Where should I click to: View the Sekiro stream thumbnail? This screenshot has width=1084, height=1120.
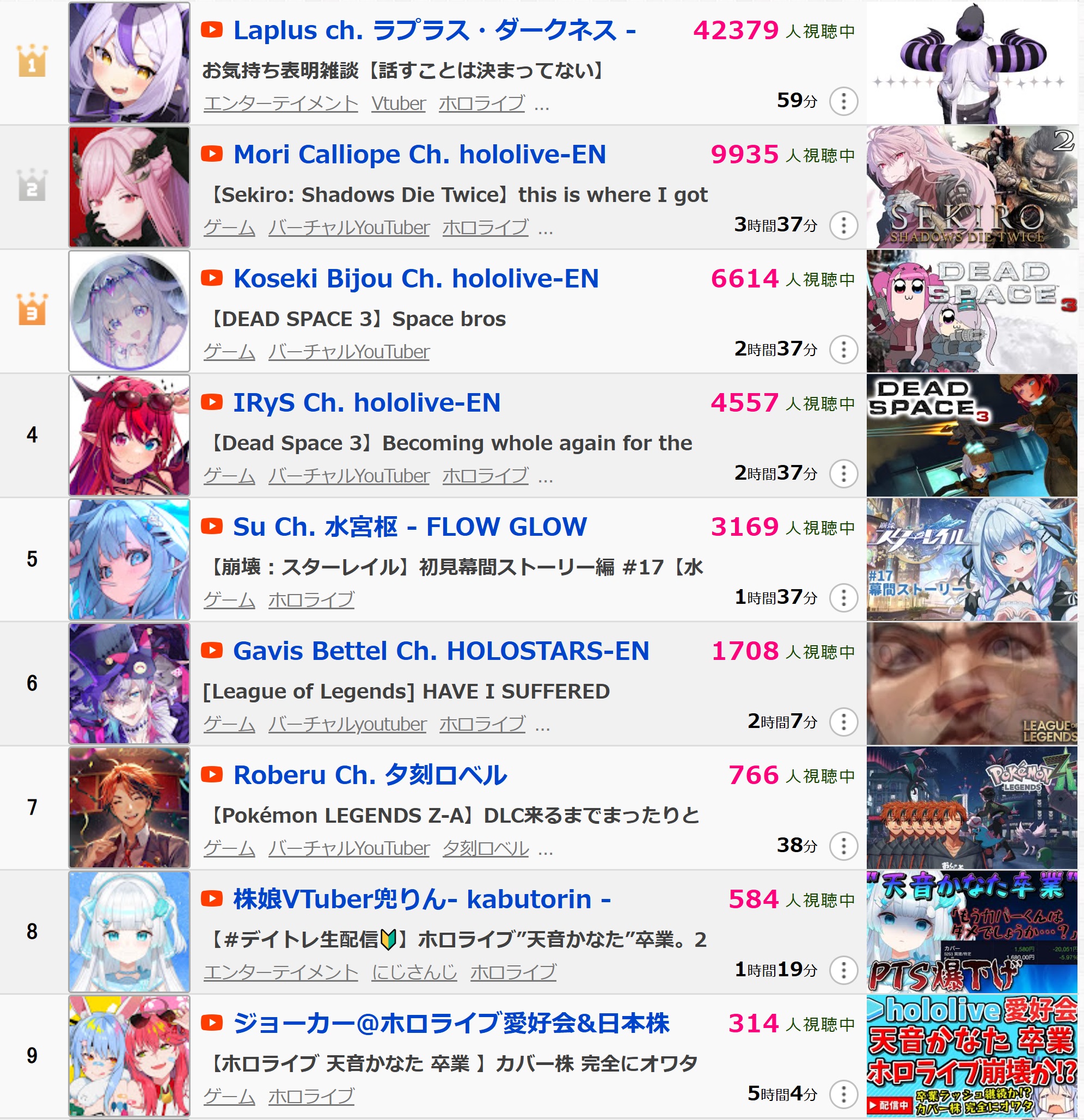pos(971,187)
